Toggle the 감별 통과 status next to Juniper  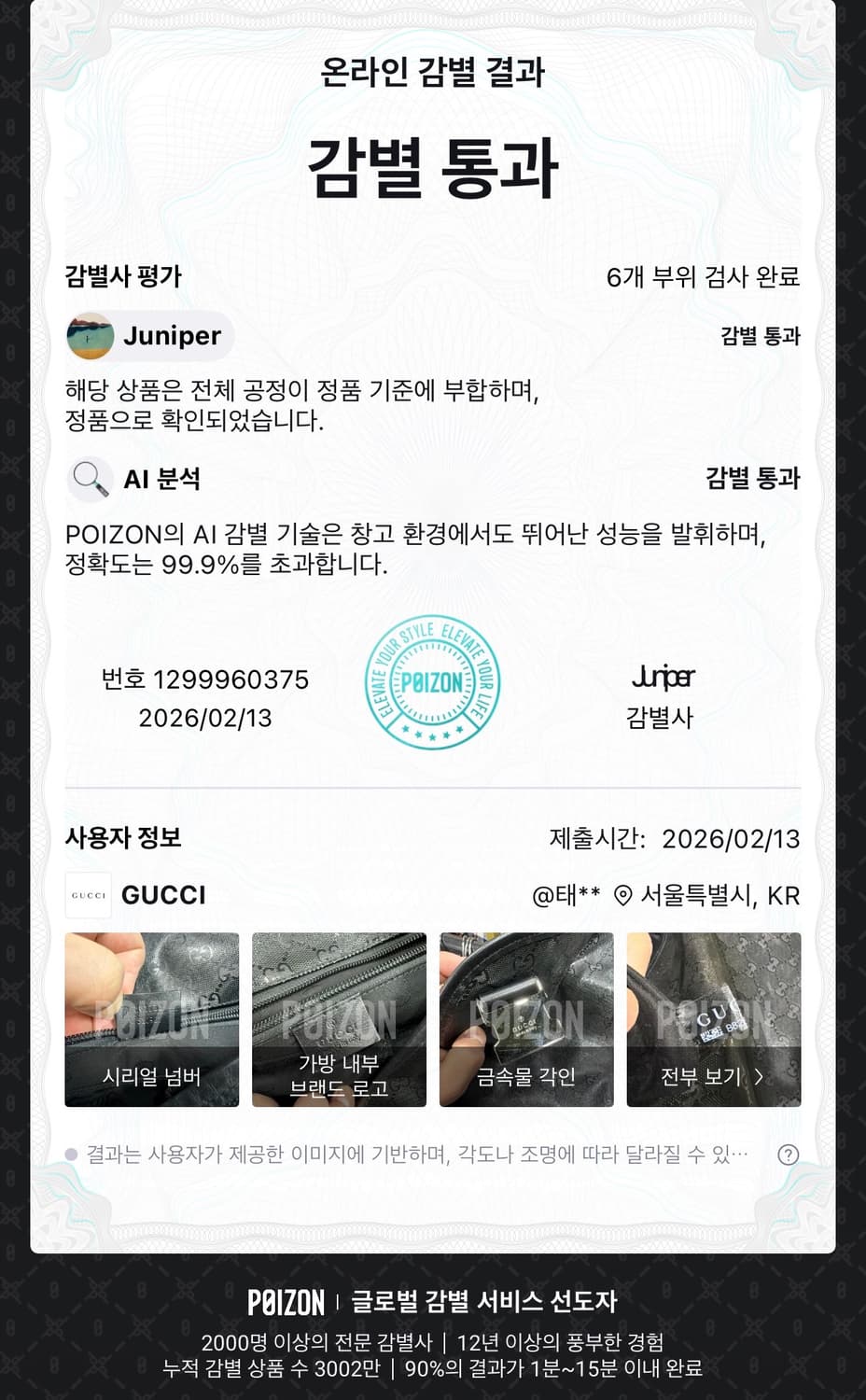coord(761,339)
